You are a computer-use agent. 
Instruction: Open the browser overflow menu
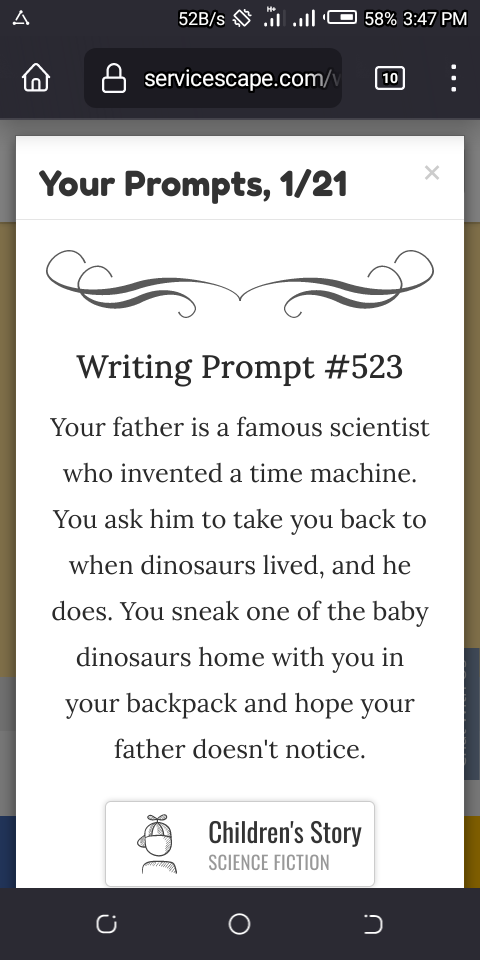(453, 78)
